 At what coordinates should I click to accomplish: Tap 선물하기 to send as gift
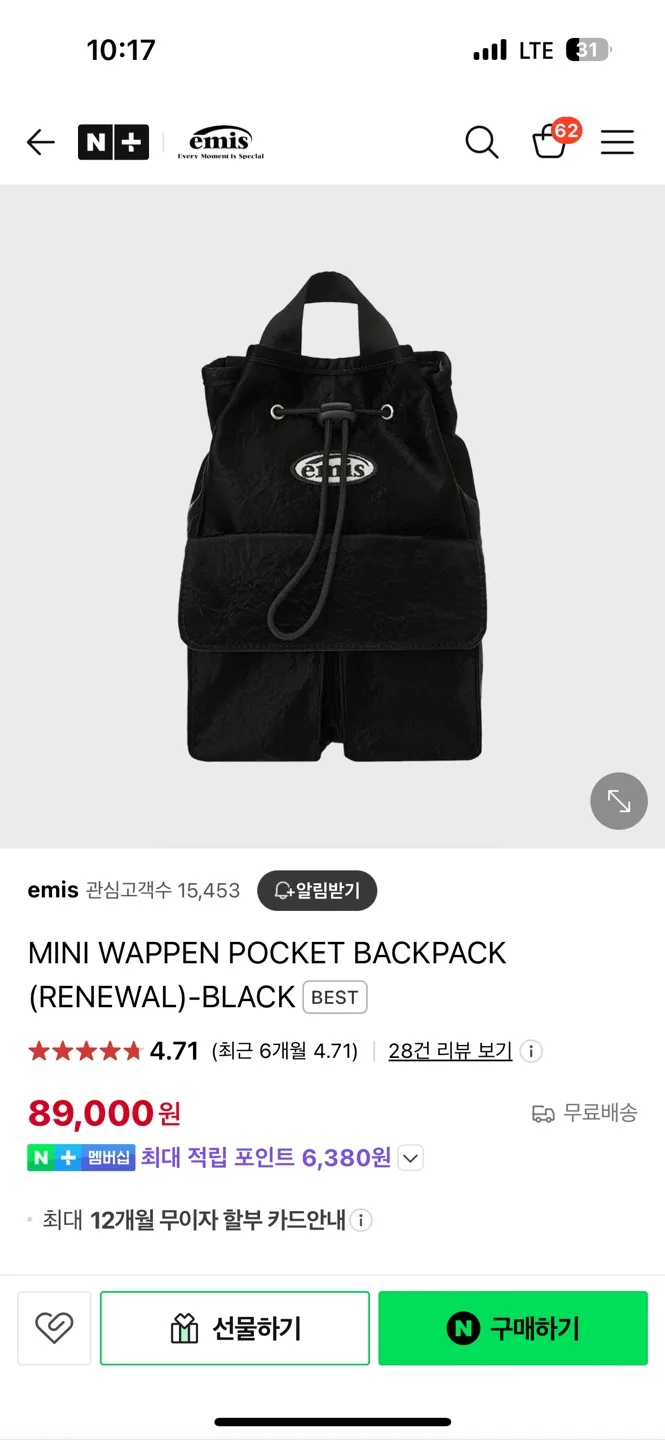click(235, 1328)
